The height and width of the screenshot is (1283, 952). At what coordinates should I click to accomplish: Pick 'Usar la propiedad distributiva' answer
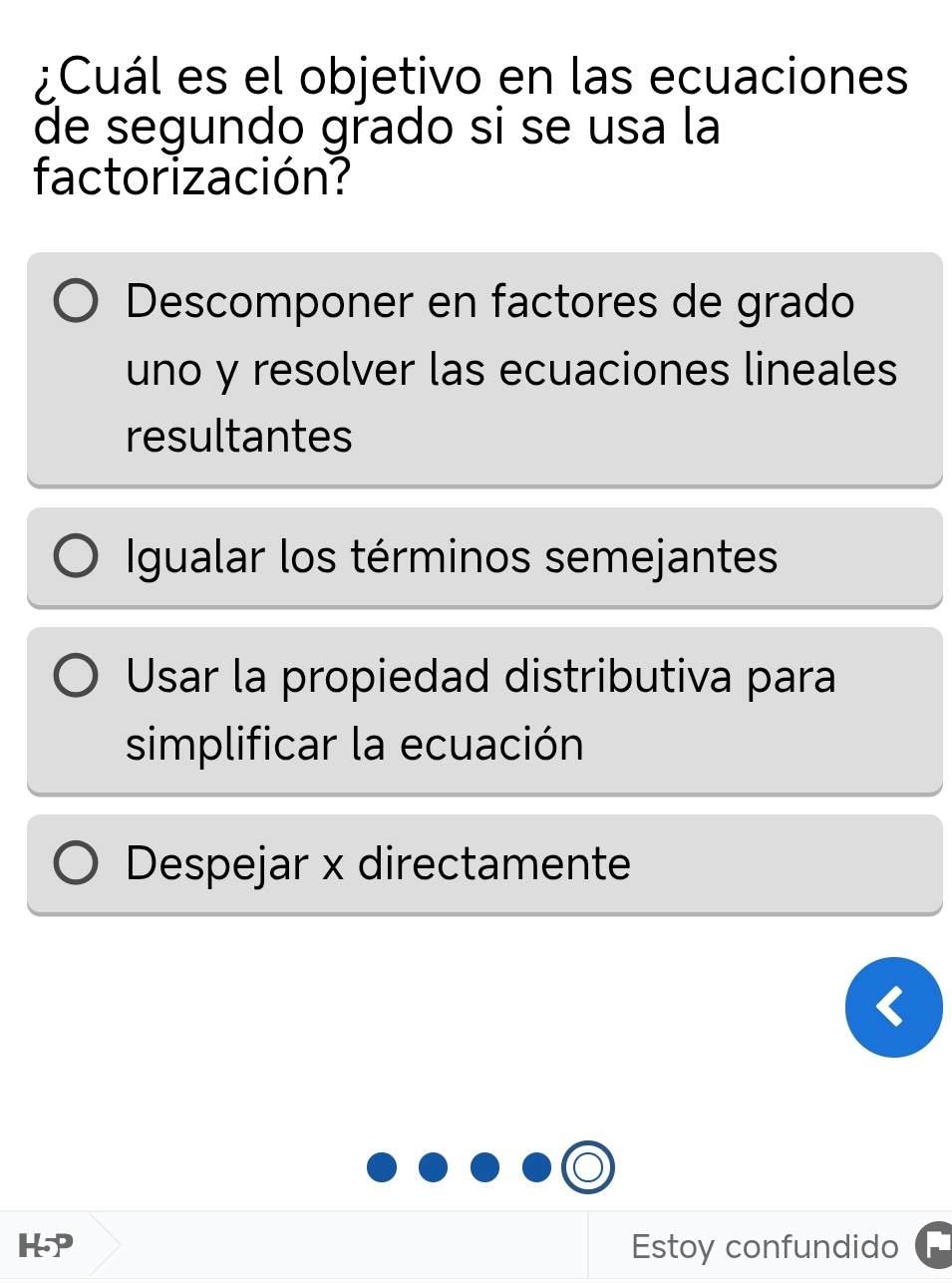click(x=484, y=710)
